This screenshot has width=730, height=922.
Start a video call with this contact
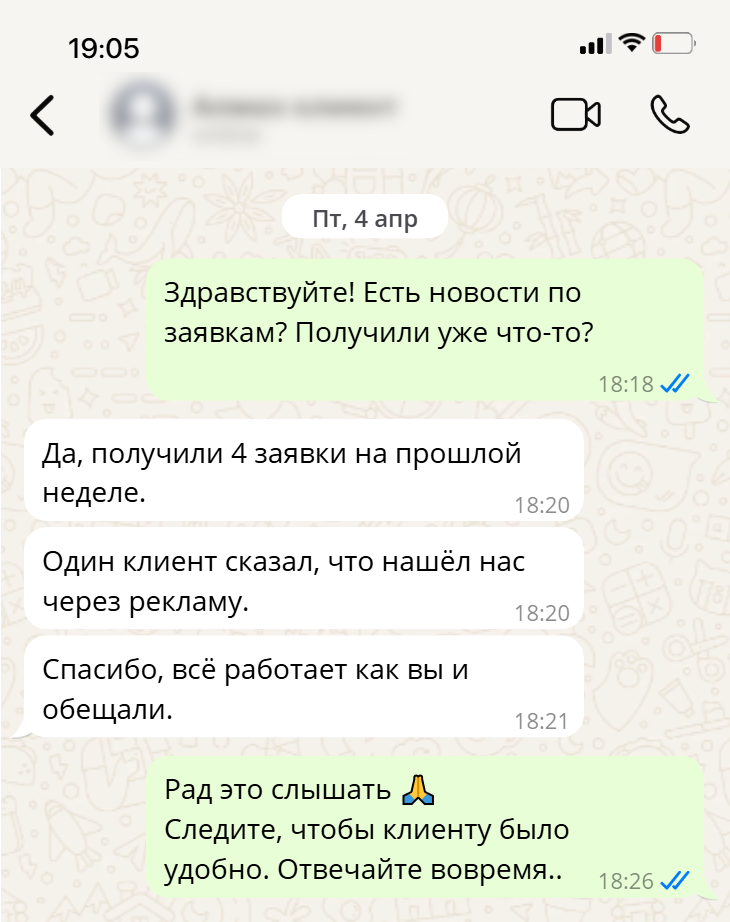[x=576, y=115]
